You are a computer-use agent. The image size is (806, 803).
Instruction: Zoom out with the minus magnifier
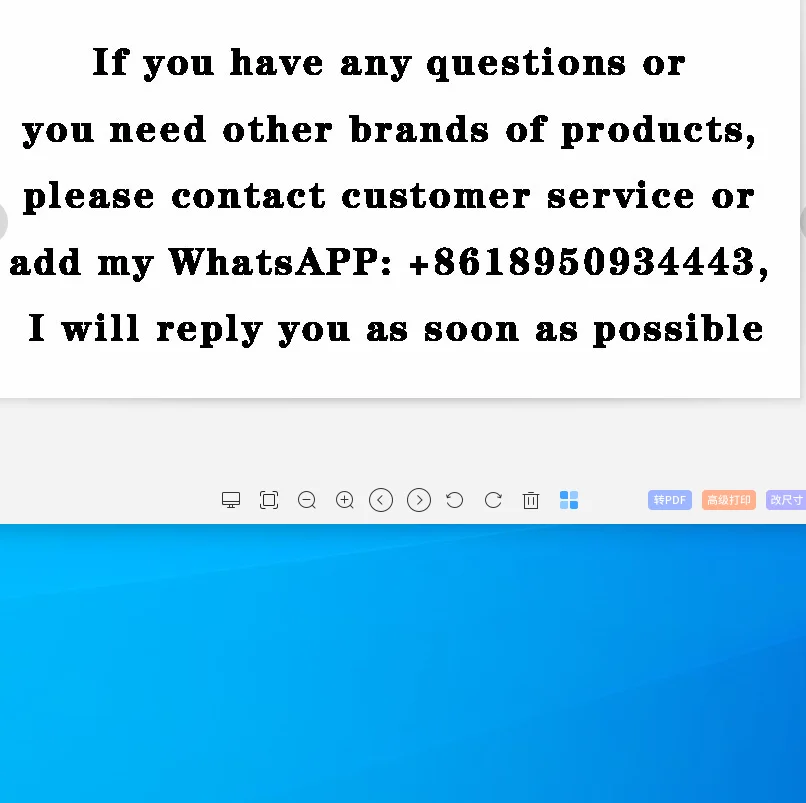(307, 500)
